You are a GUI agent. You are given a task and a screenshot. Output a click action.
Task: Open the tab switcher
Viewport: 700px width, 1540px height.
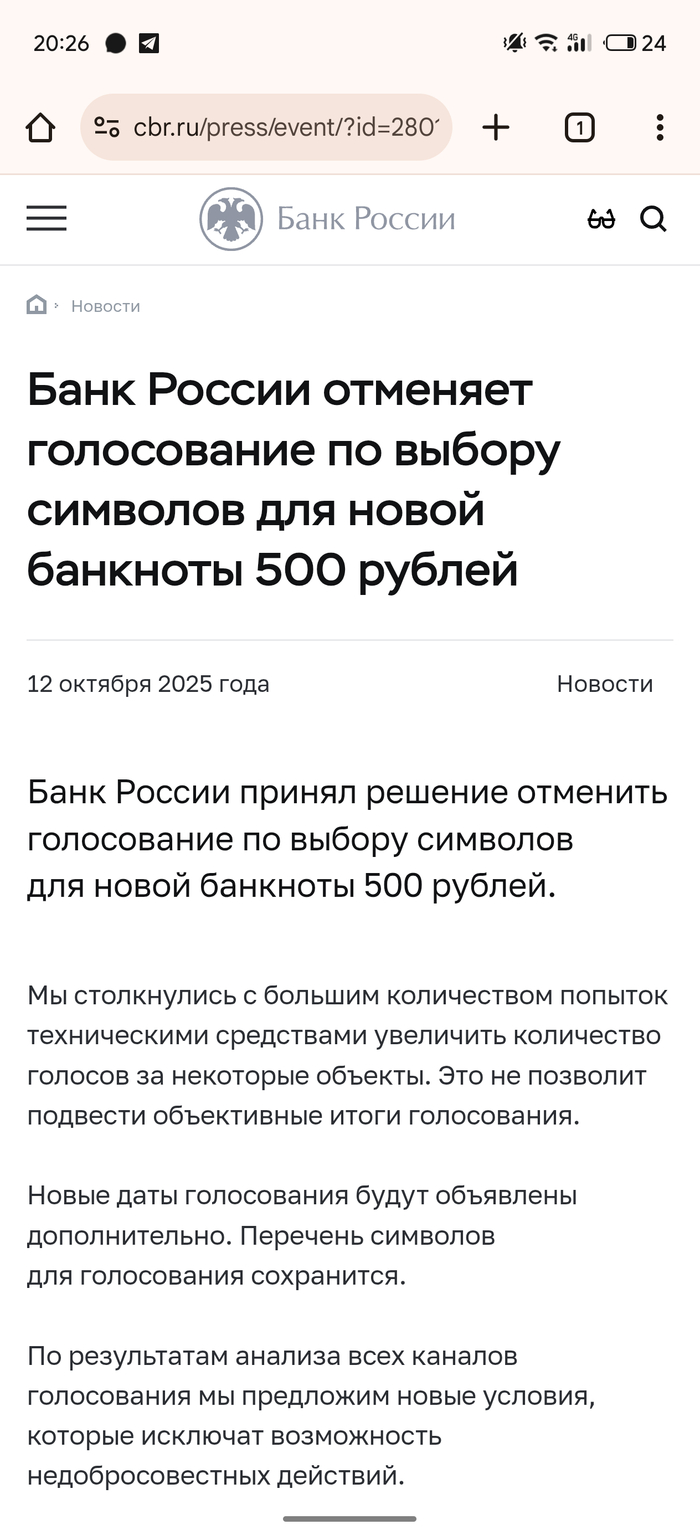[x=579, y=128]
